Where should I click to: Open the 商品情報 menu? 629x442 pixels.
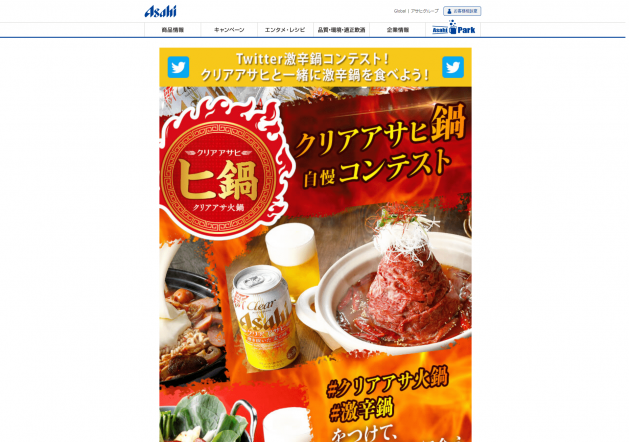tap(173, 30)
